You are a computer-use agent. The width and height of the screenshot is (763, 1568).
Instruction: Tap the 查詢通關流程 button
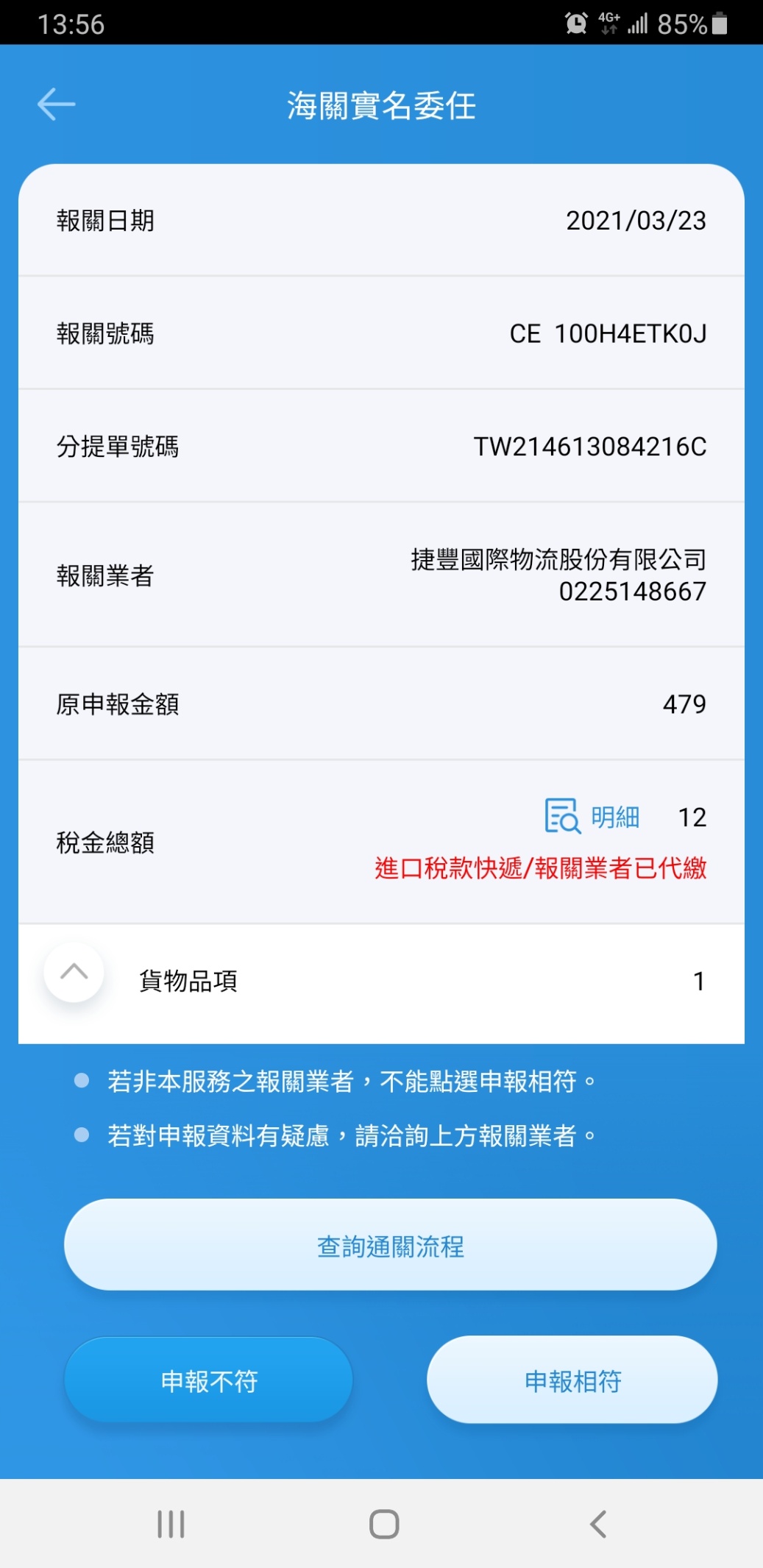click(x=390, y=1245)
